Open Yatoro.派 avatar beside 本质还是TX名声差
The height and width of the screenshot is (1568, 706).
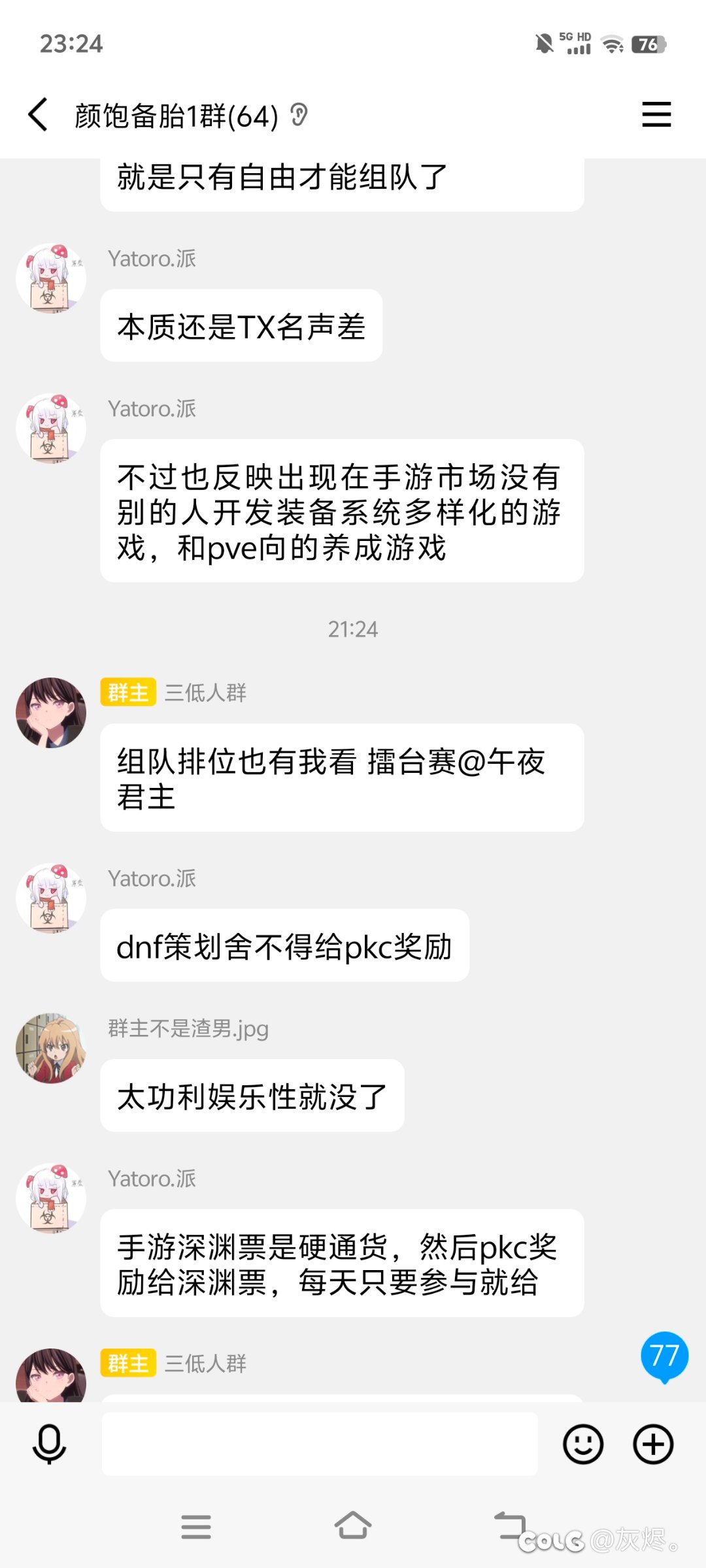(x=51, y=278)
